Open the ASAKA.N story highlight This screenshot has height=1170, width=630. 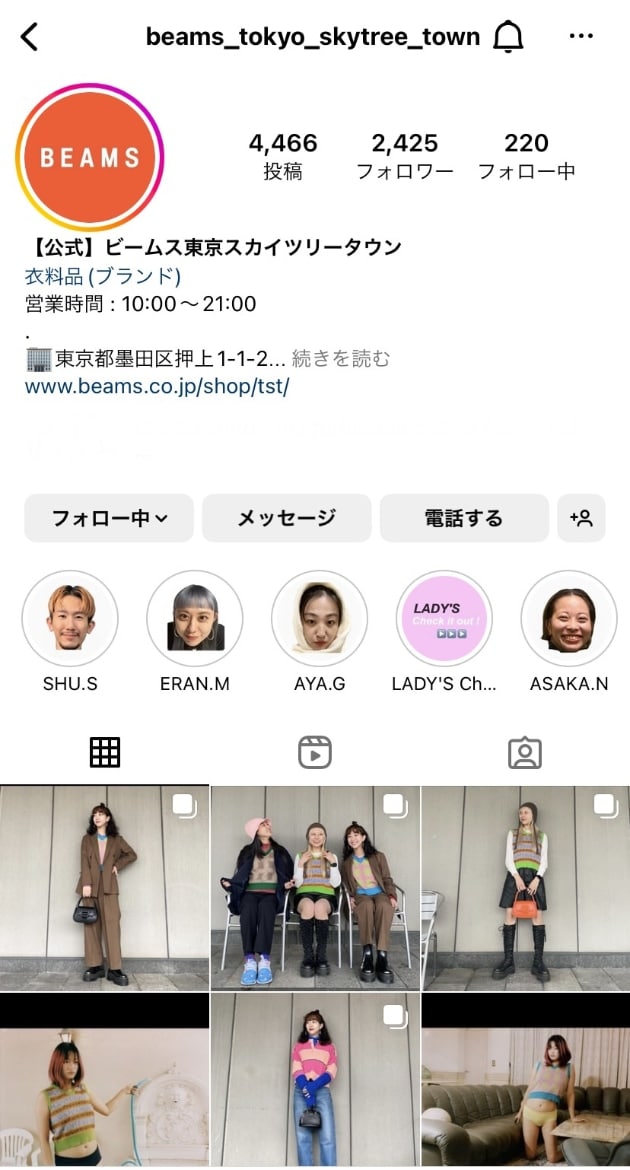(569, 619)
